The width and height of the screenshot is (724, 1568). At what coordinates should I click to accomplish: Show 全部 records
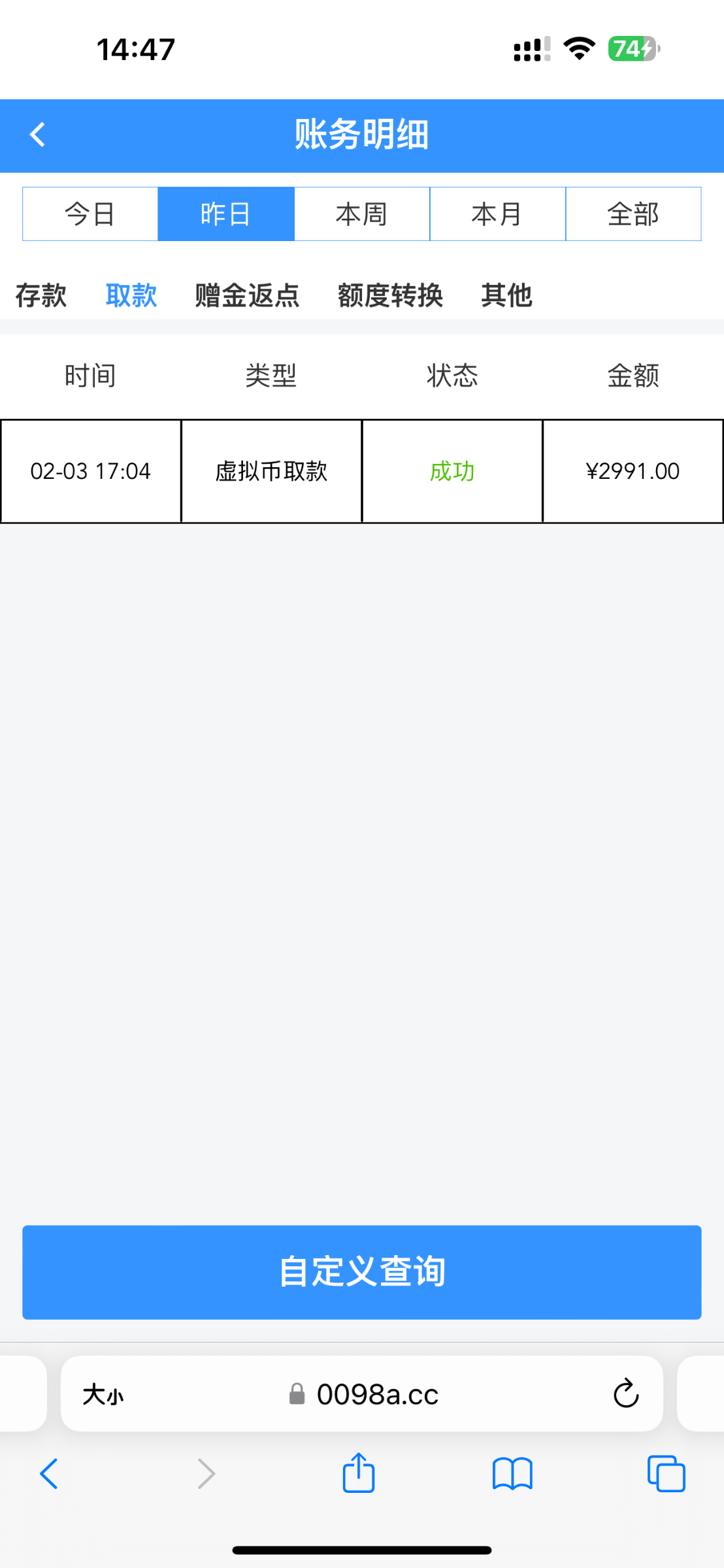point(633,214)
